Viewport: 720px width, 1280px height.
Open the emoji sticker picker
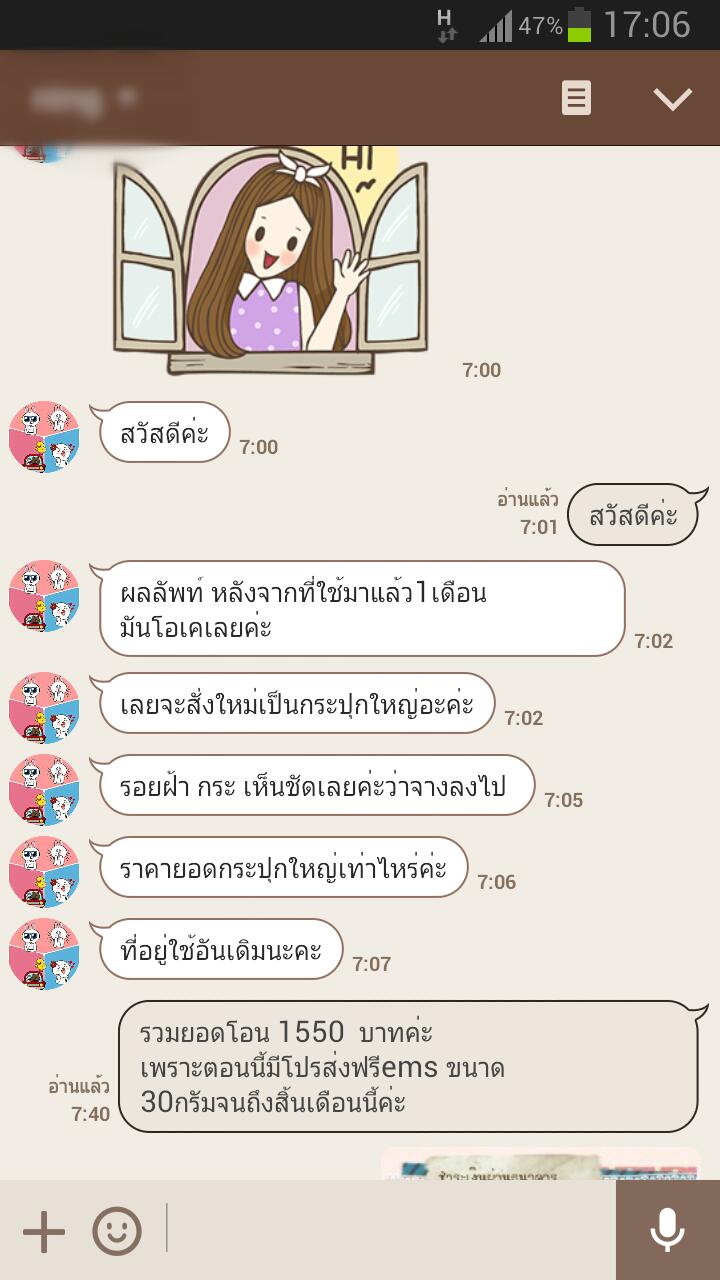coord(117,1231)
